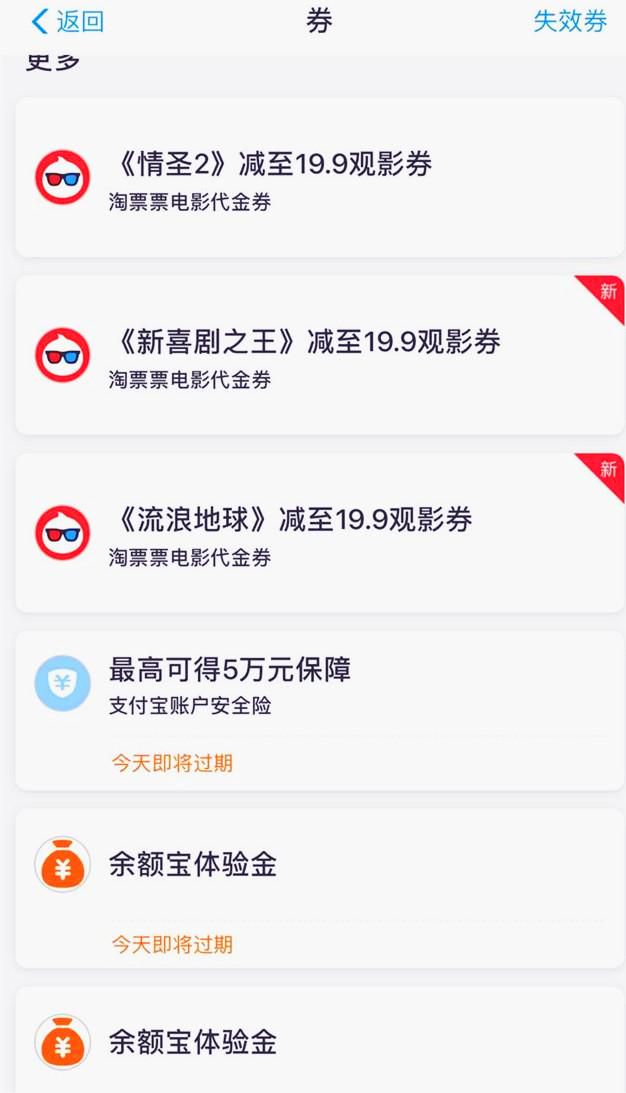The width and height of the screenshot is (626, 1093).
Task: Go back via 返回 button
Action: point(67,22)
